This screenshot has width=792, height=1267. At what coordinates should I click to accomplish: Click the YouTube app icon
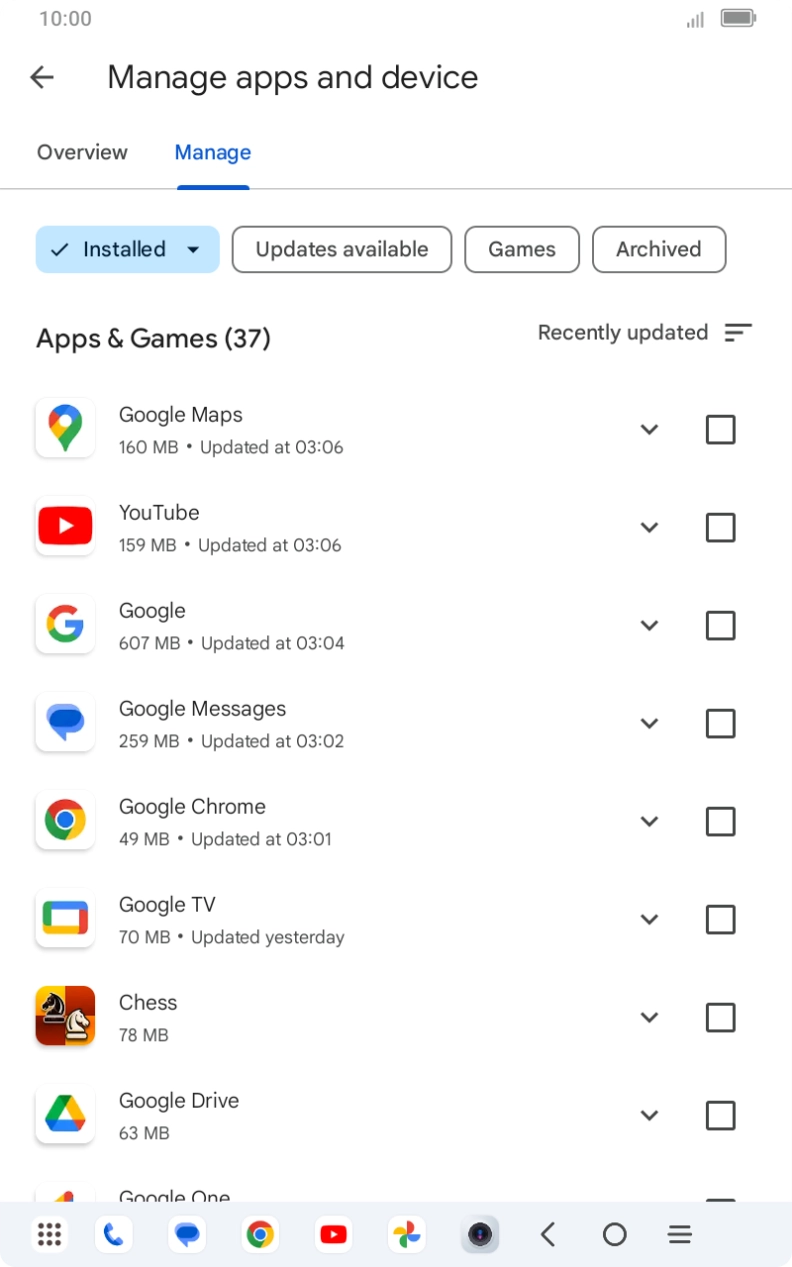pos(64,525)
